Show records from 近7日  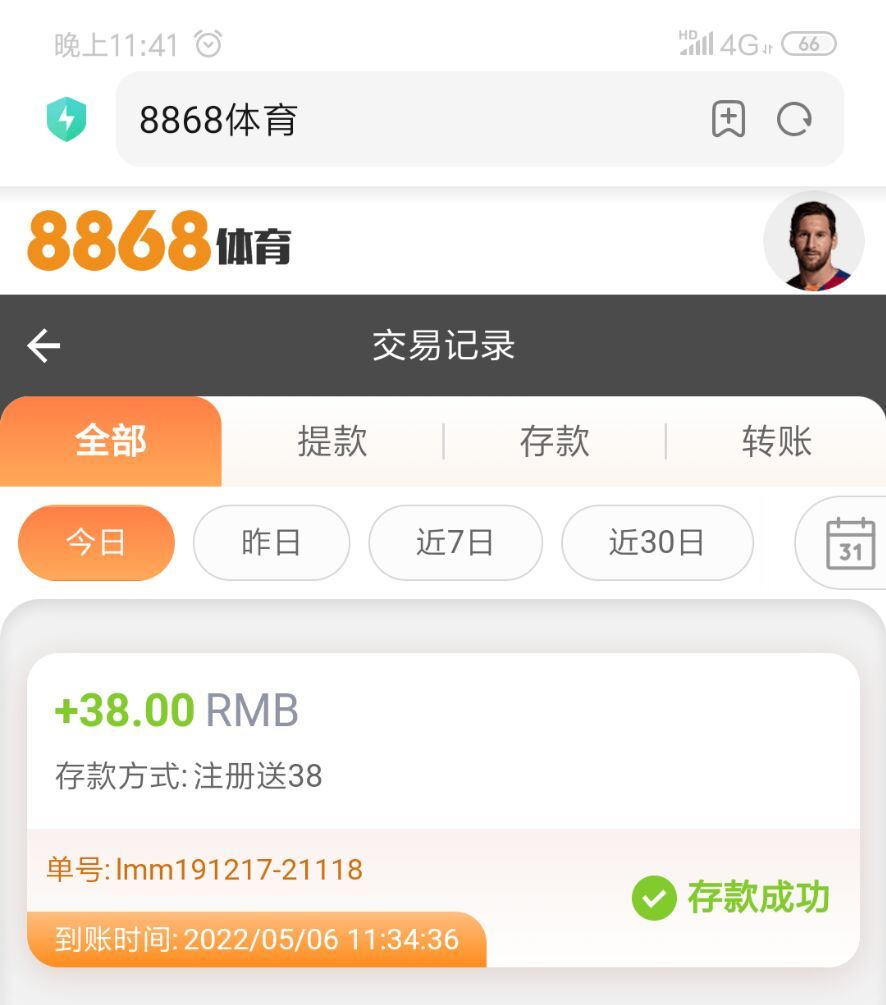455,543
